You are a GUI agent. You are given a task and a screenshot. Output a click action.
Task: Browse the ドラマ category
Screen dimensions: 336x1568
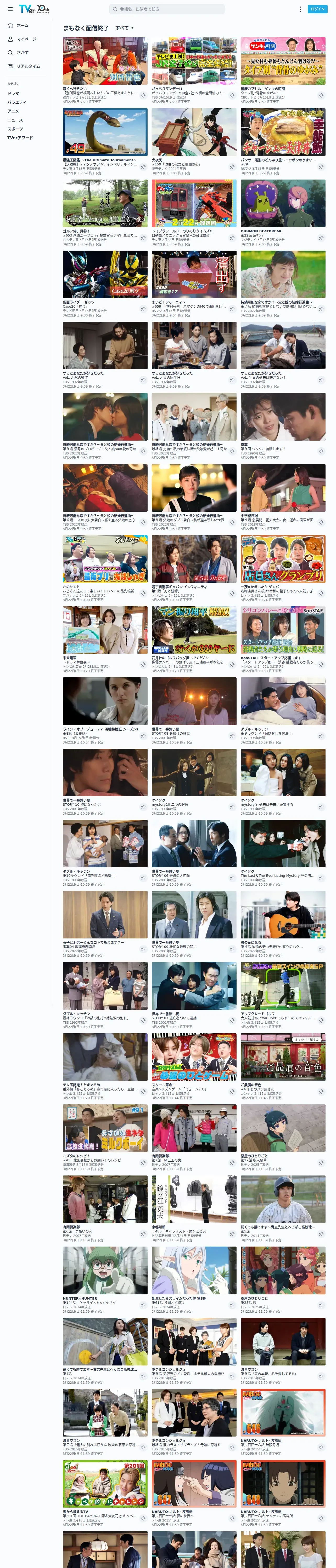tap(13, 93)
